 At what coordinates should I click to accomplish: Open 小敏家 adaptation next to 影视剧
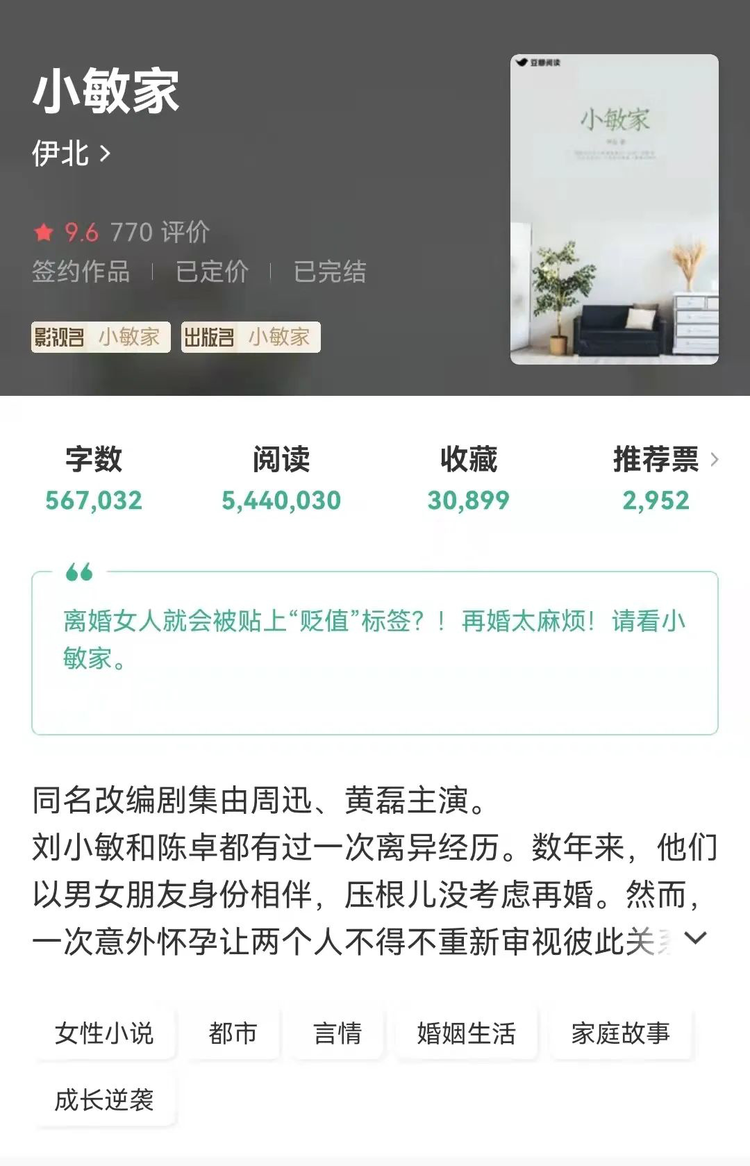(128, 337)
